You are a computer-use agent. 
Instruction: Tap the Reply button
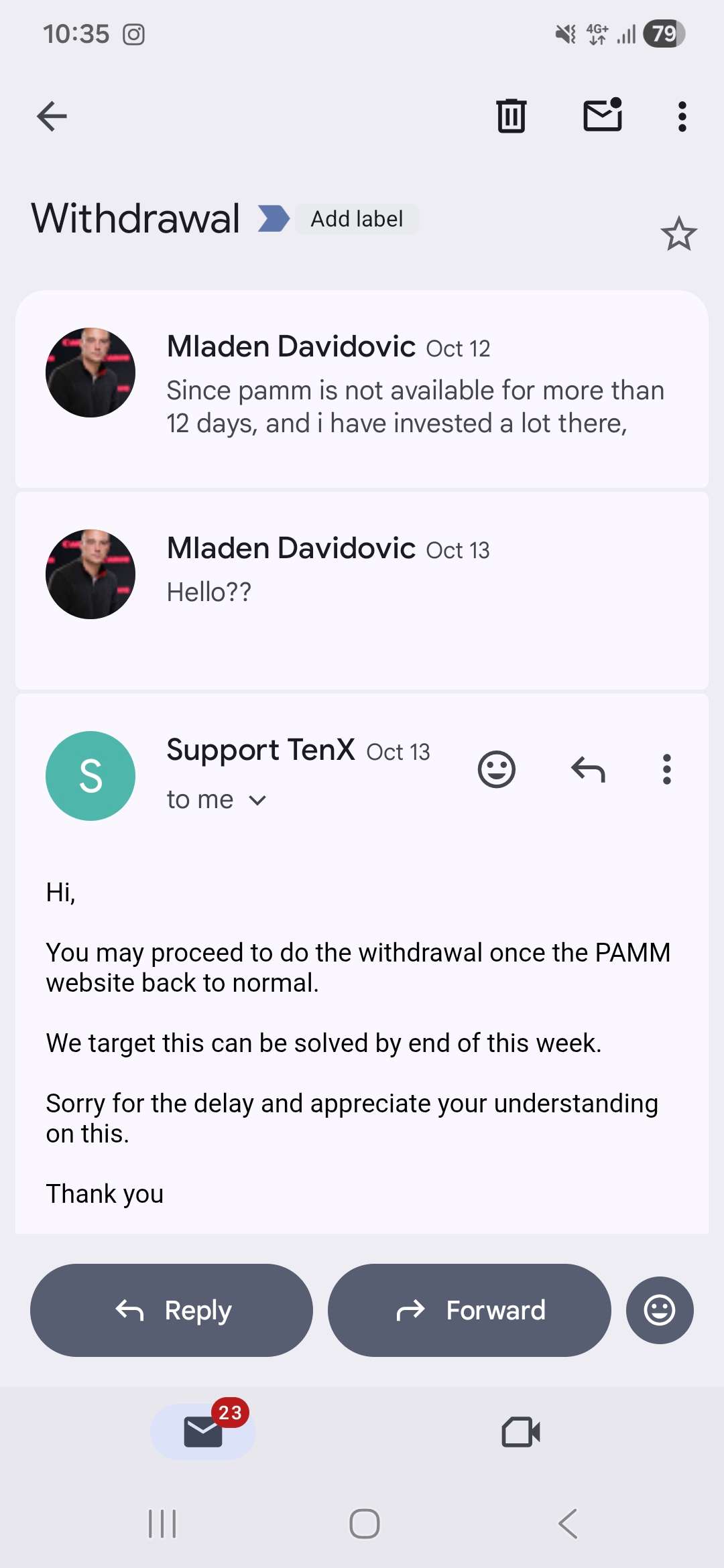(x=172, y=1310)
